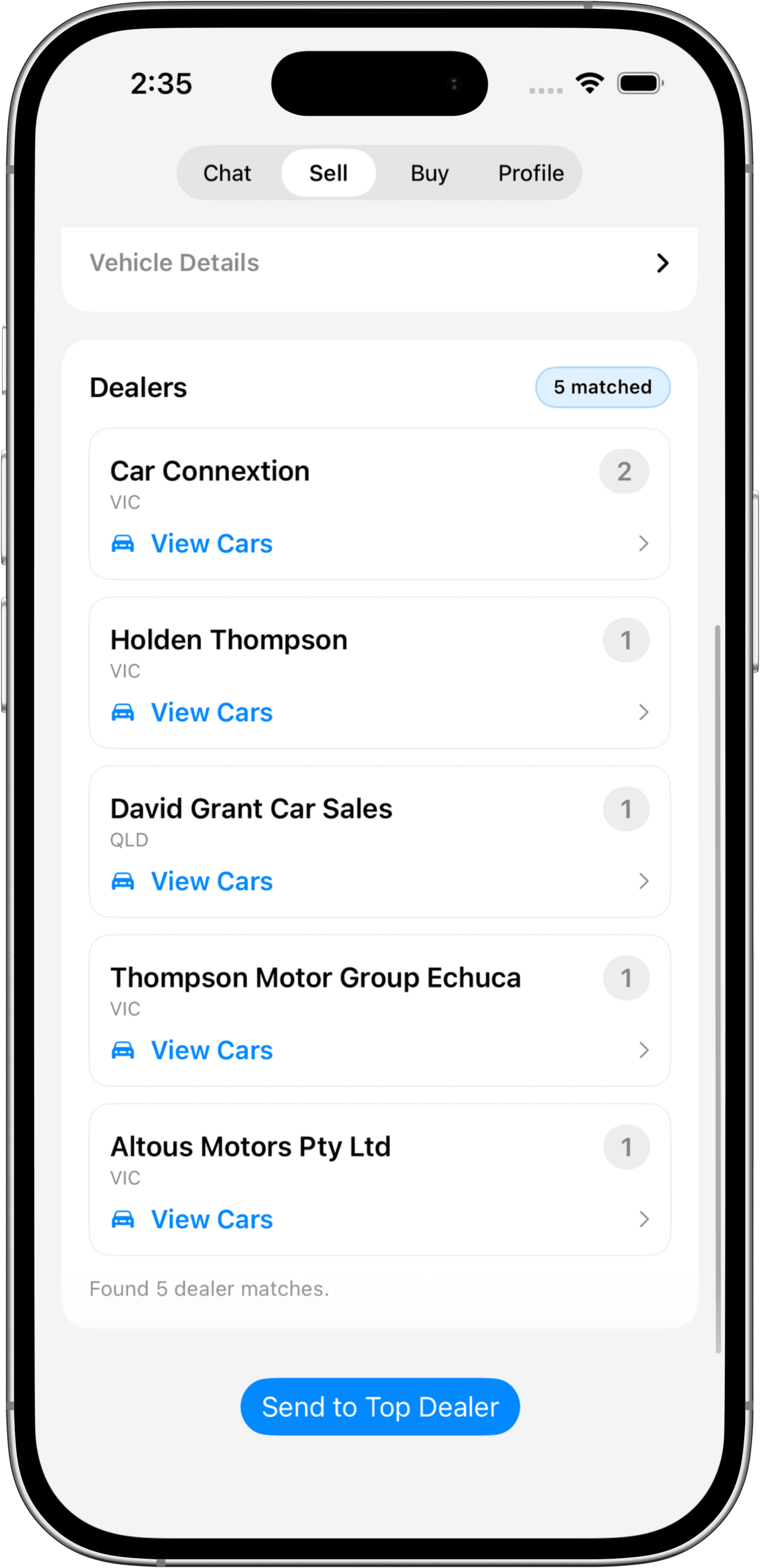Screen dimensions: 760x1568
Task: Select the Sell tab
Action: (329, 174)
